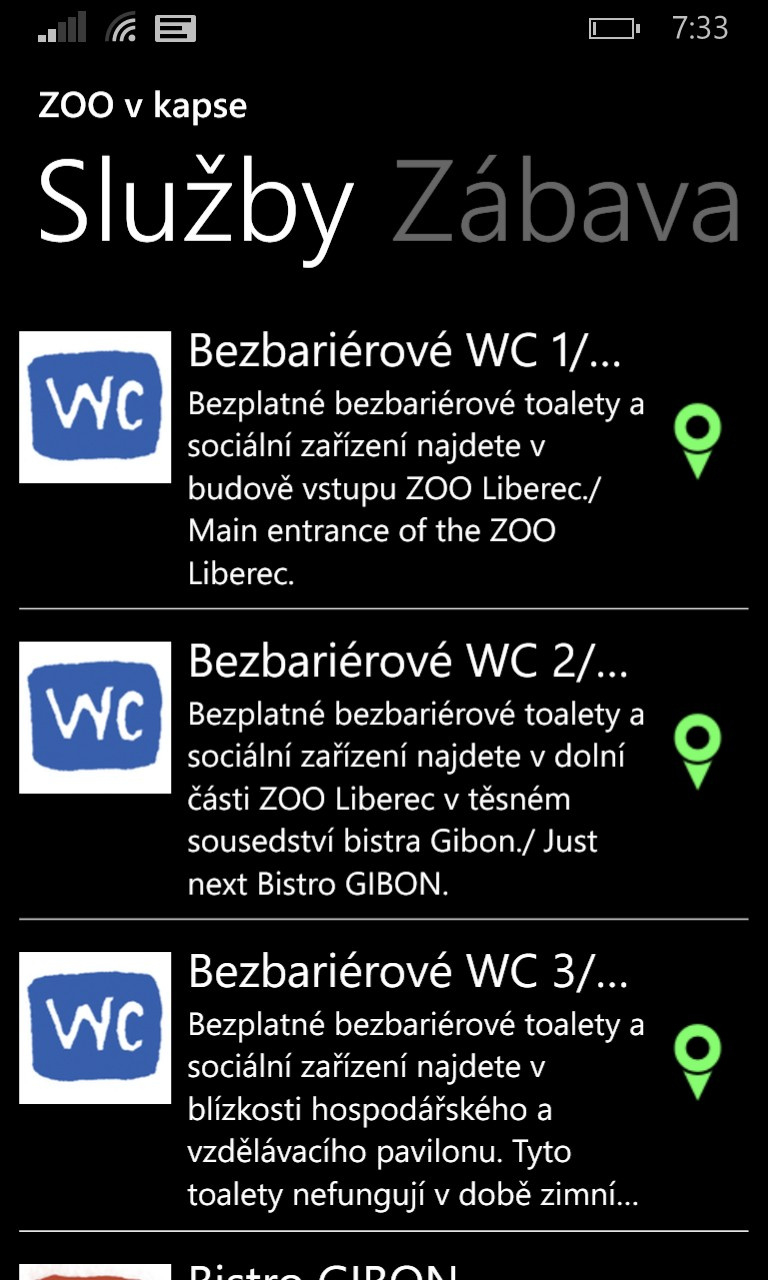Screen dimensions: 768x1280
Task: Open the Bezbariérové WC 1 entry
Action: (384, 459)
